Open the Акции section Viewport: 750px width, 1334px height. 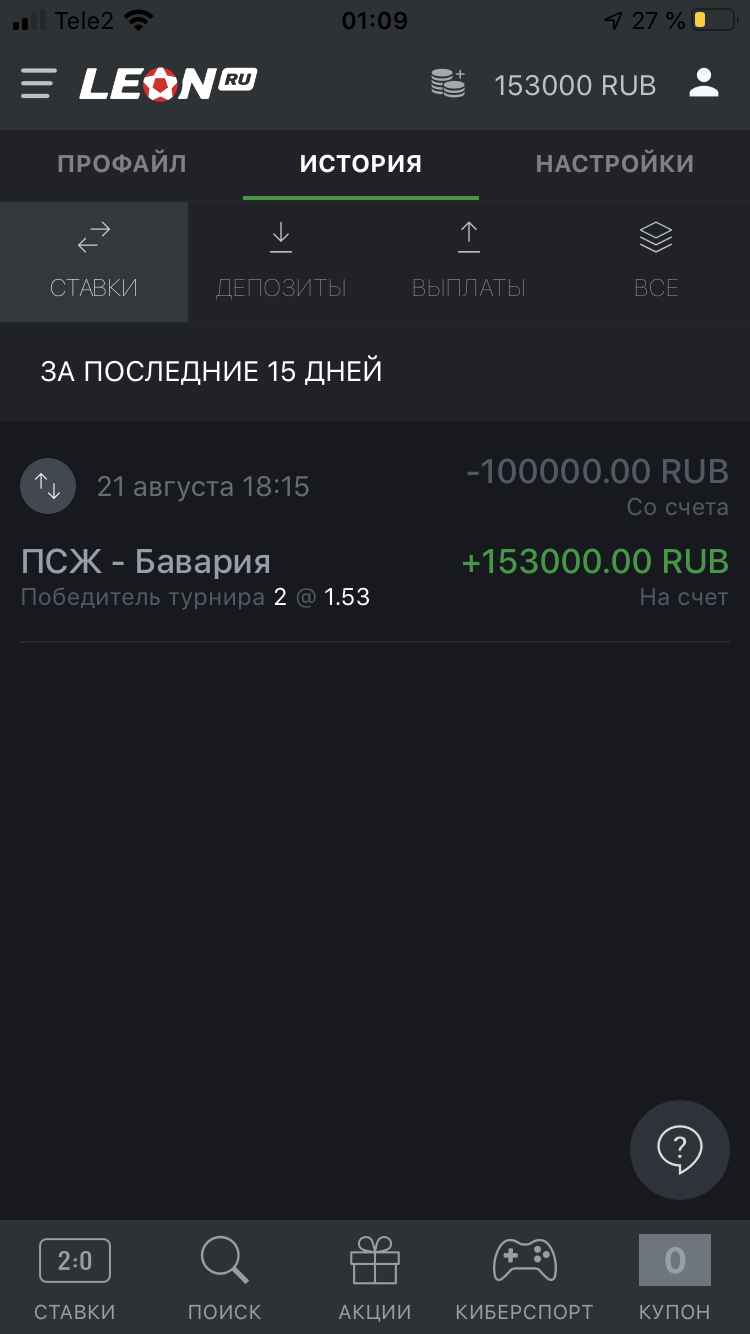pos(375,1278)
